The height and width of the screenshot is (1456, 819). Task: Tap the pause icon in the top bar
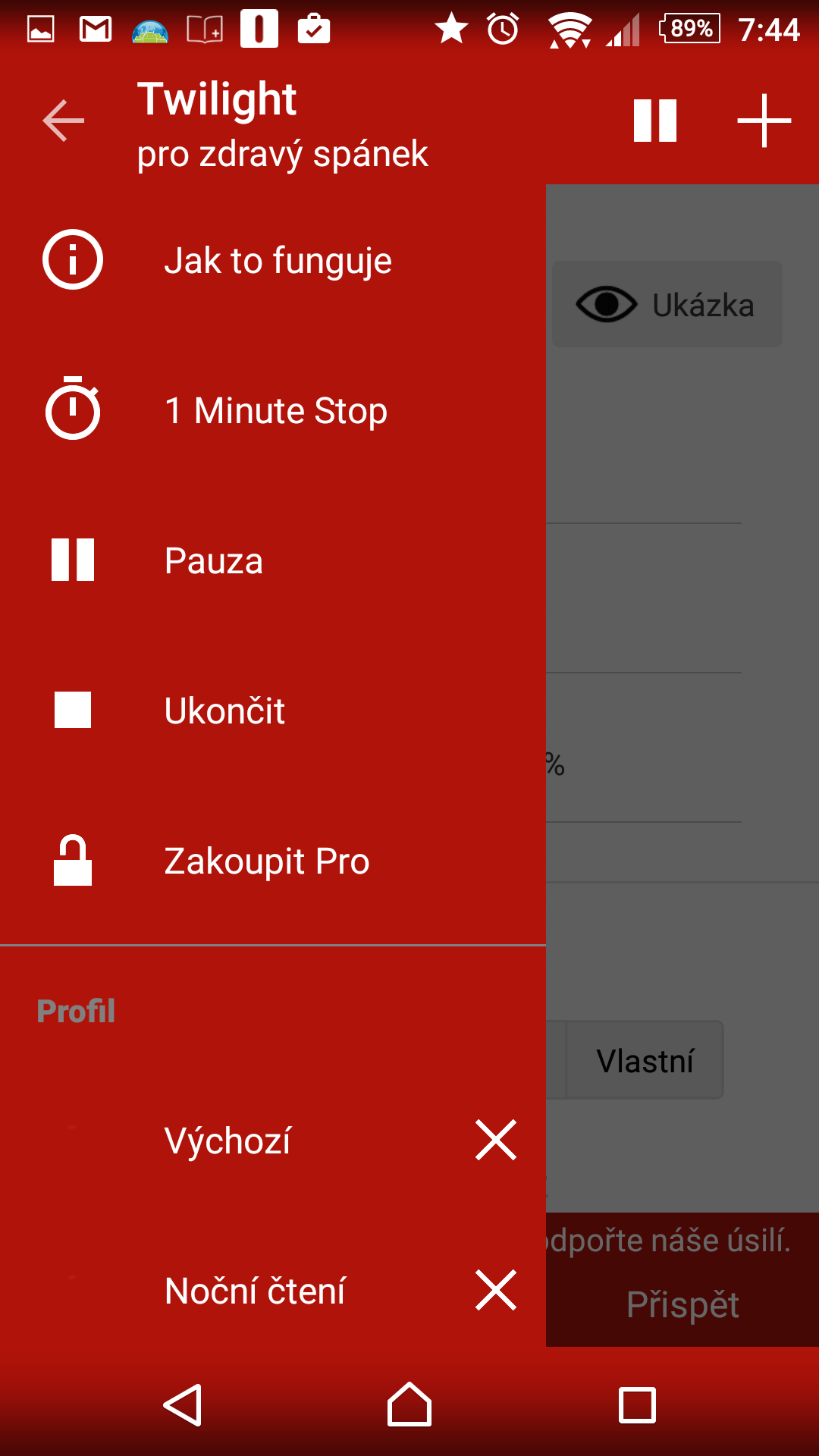(655, 121)
